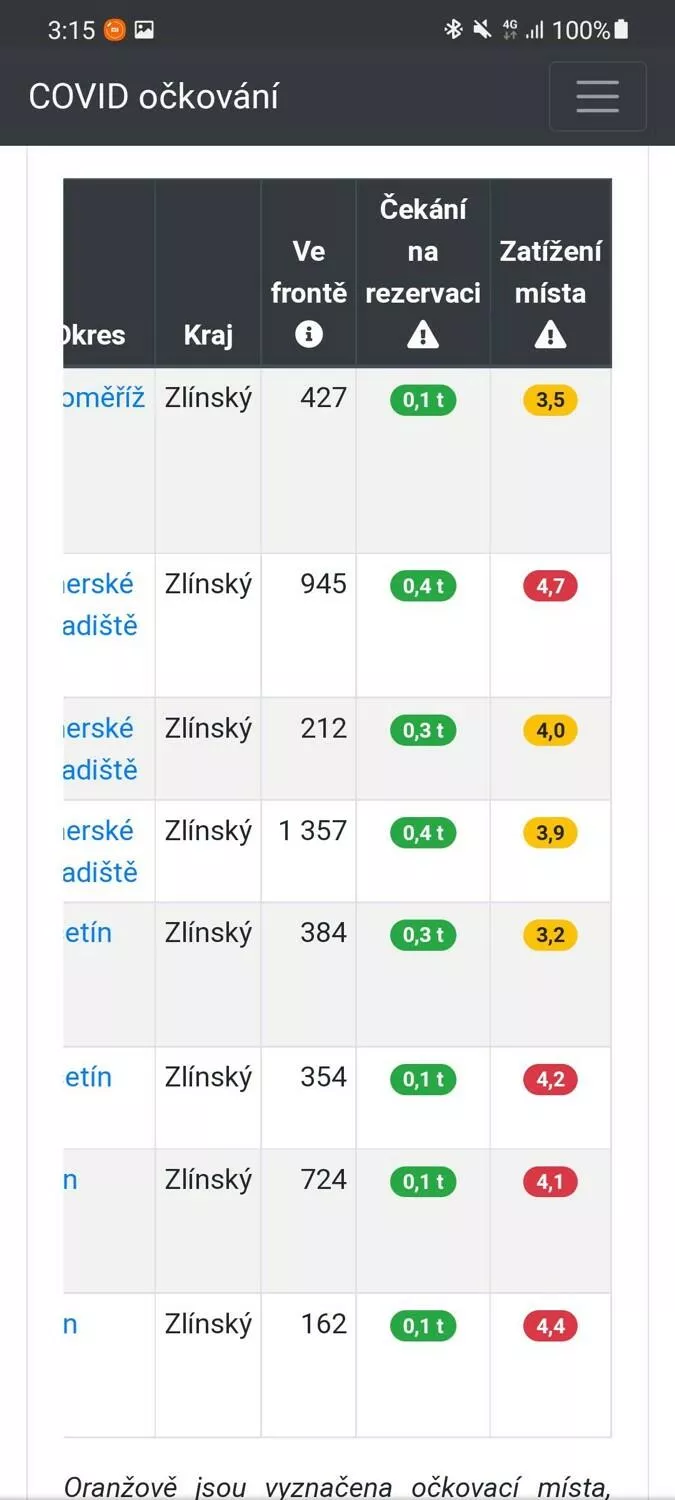Open the district link in the 1 357 queue row
Image resolution: width=675 pixels, height=1500 pixels.
coord(100,852)
